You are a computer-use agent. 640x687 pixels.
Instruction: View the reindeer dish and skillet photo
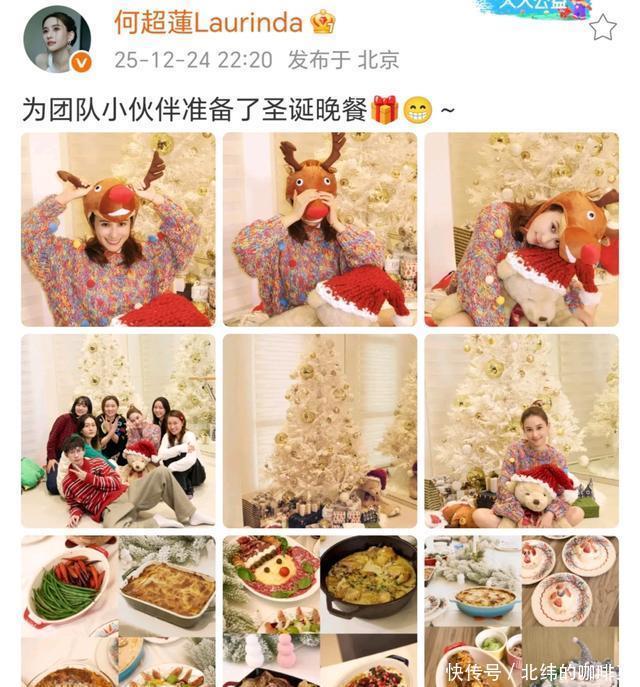(319, 610)
